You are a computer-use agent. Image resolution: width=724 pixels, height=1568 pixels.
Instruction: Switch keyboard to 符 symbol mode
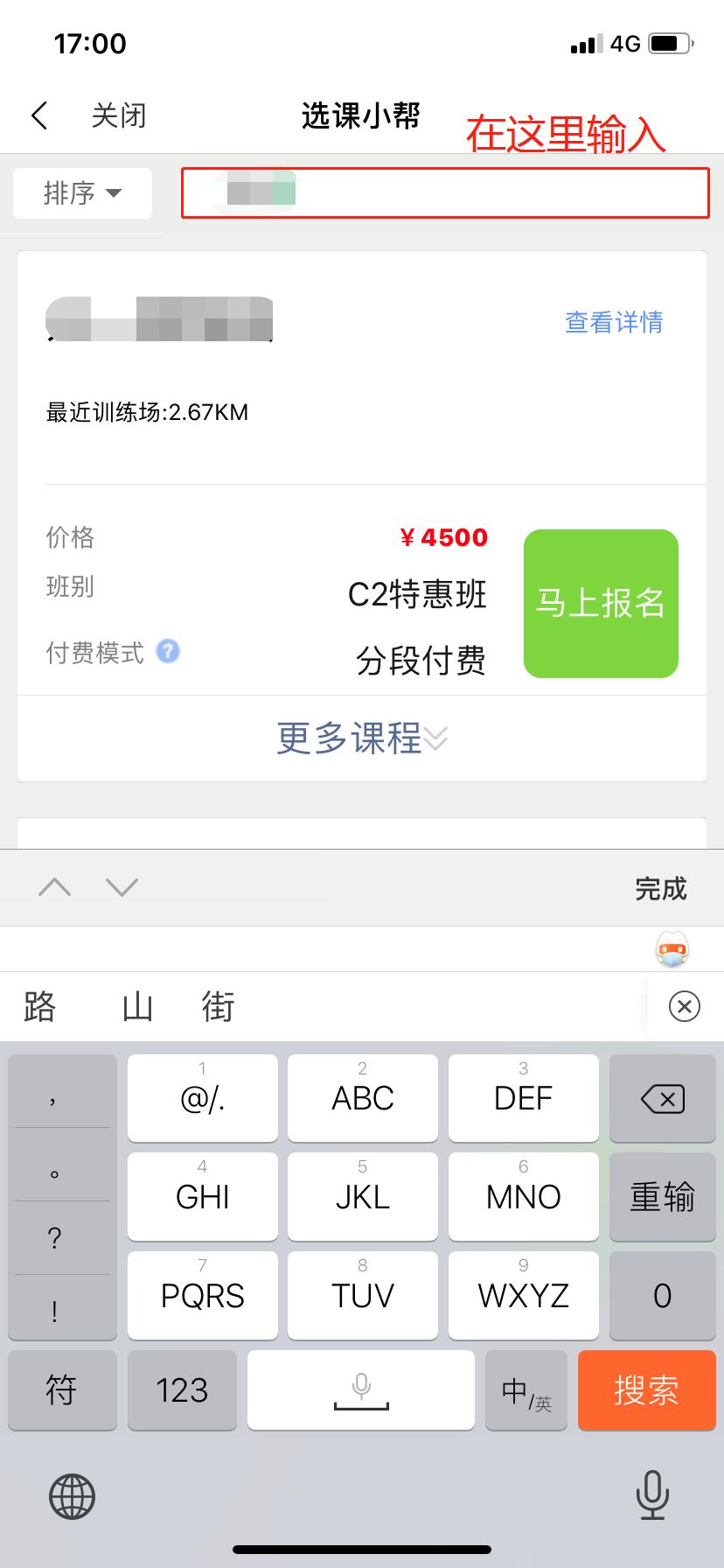click(61, 1390)
